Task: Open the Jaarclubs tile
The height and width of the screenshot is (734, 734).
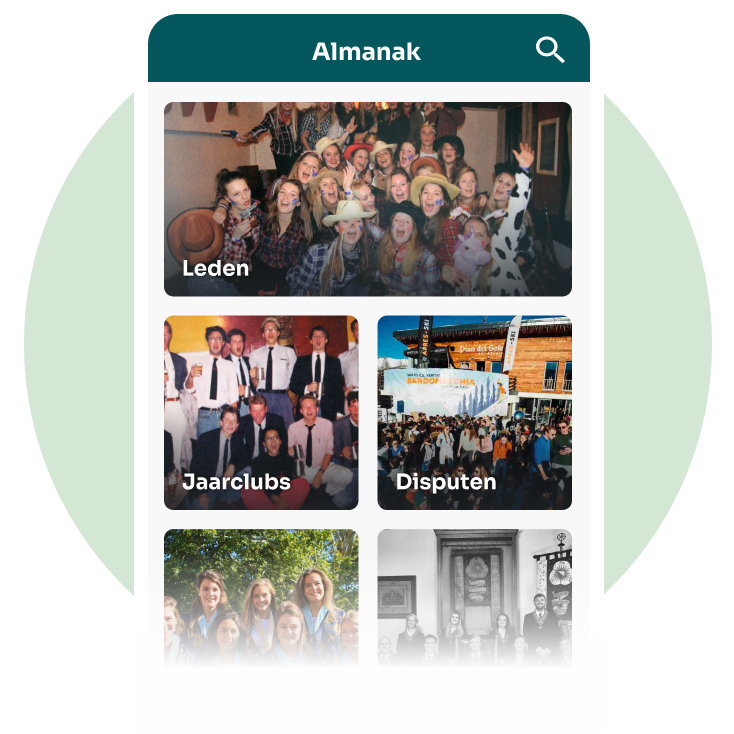Action: pyautogui.click(x=261, y=412)
